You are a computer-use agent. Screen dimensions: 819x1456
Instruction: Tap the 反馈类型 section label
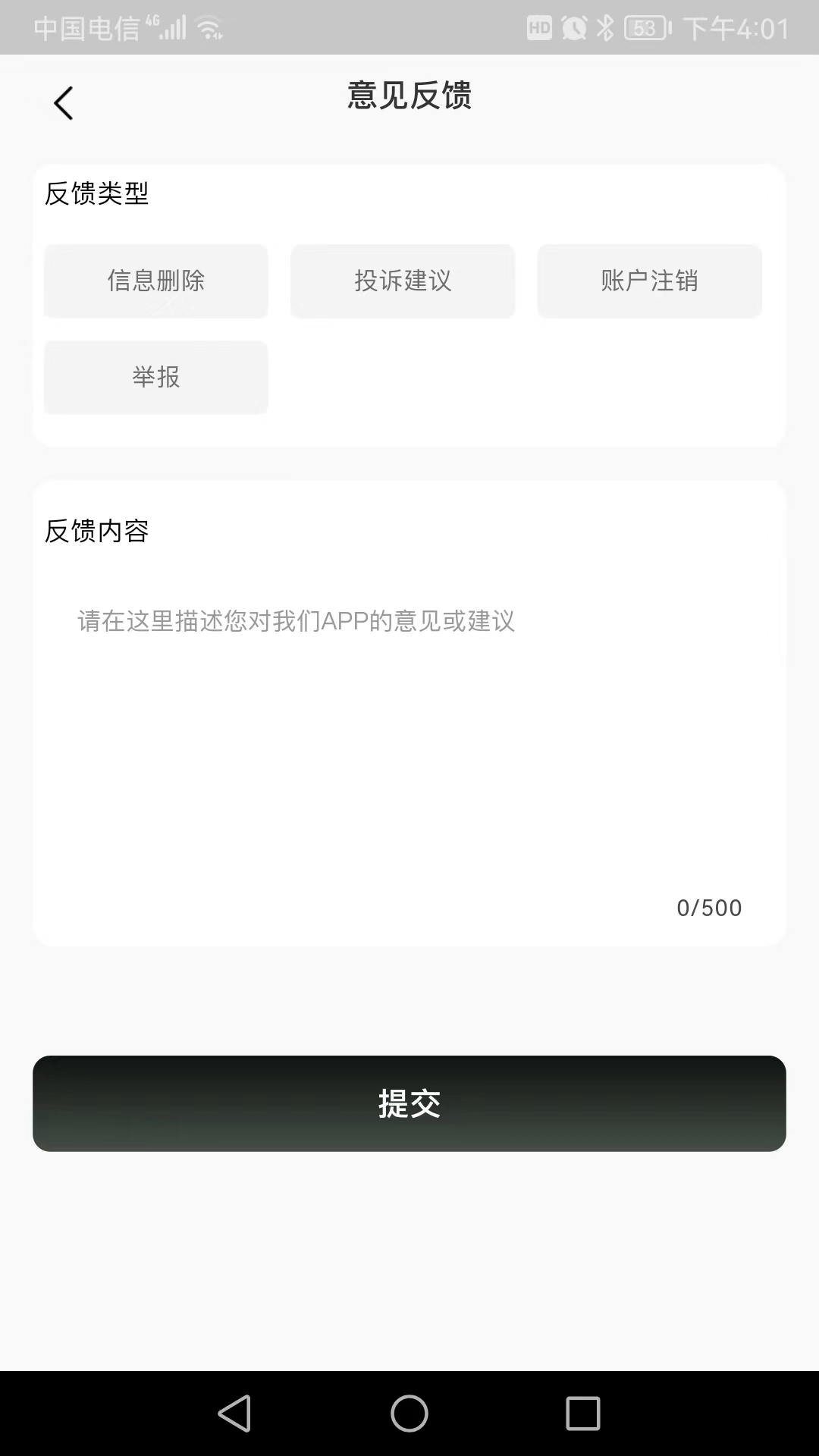click(98, 194)
